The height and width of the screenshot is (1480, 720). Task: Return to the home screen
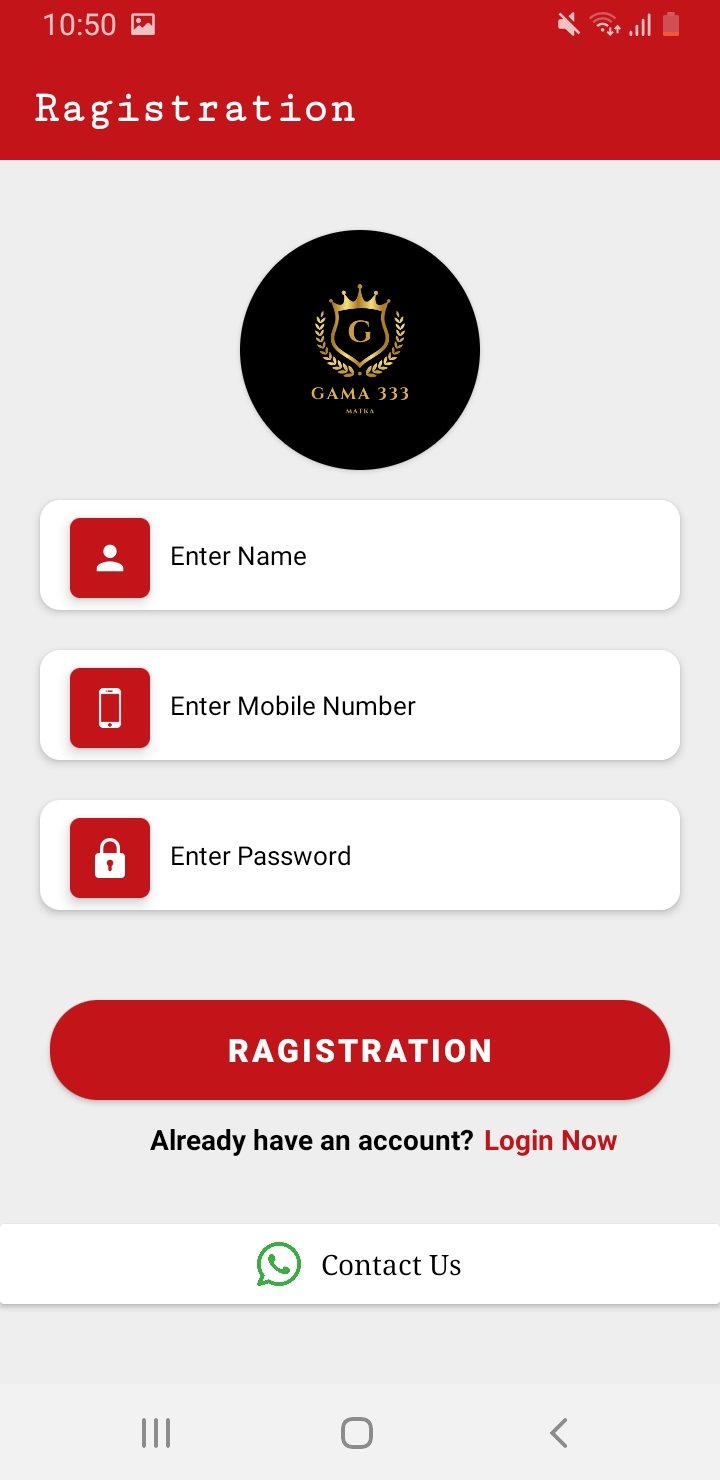357,1433
